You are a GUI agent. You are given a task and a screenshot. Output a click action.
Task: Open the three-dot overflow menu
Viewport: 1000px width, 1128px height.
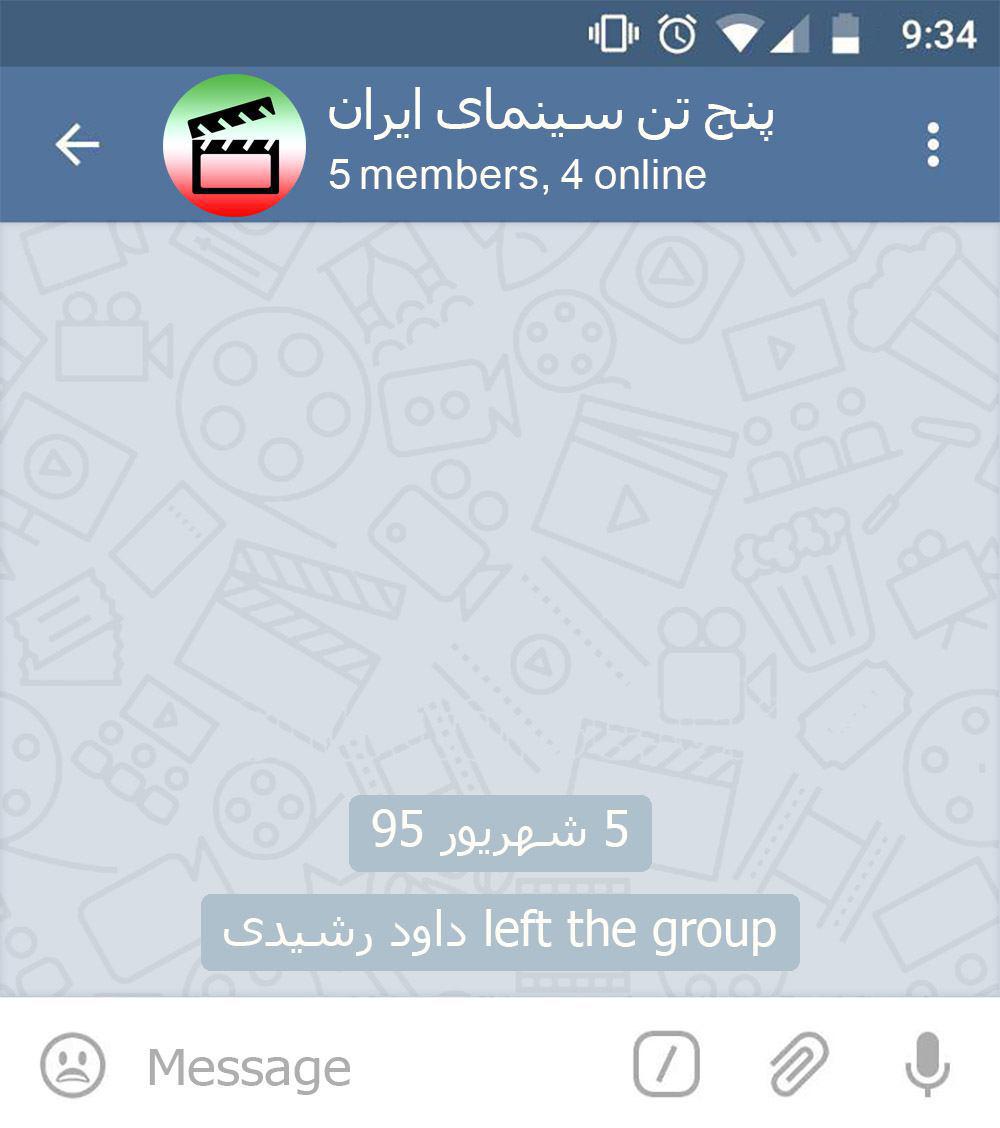tap(933, 146)
